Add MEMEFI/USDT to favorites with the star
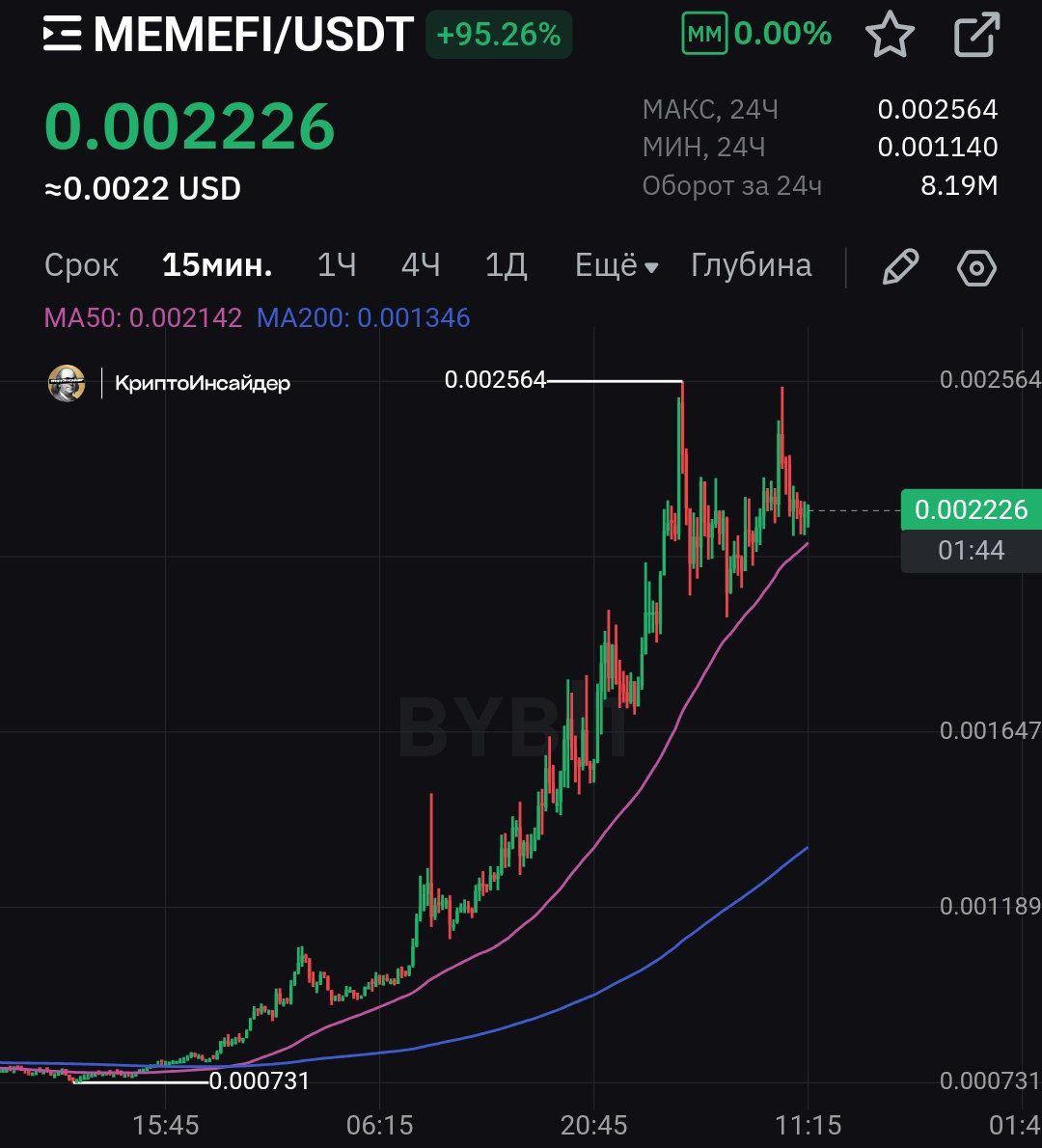The height and width of the screenshot is (1148, 1042). [x=889, y=36]
